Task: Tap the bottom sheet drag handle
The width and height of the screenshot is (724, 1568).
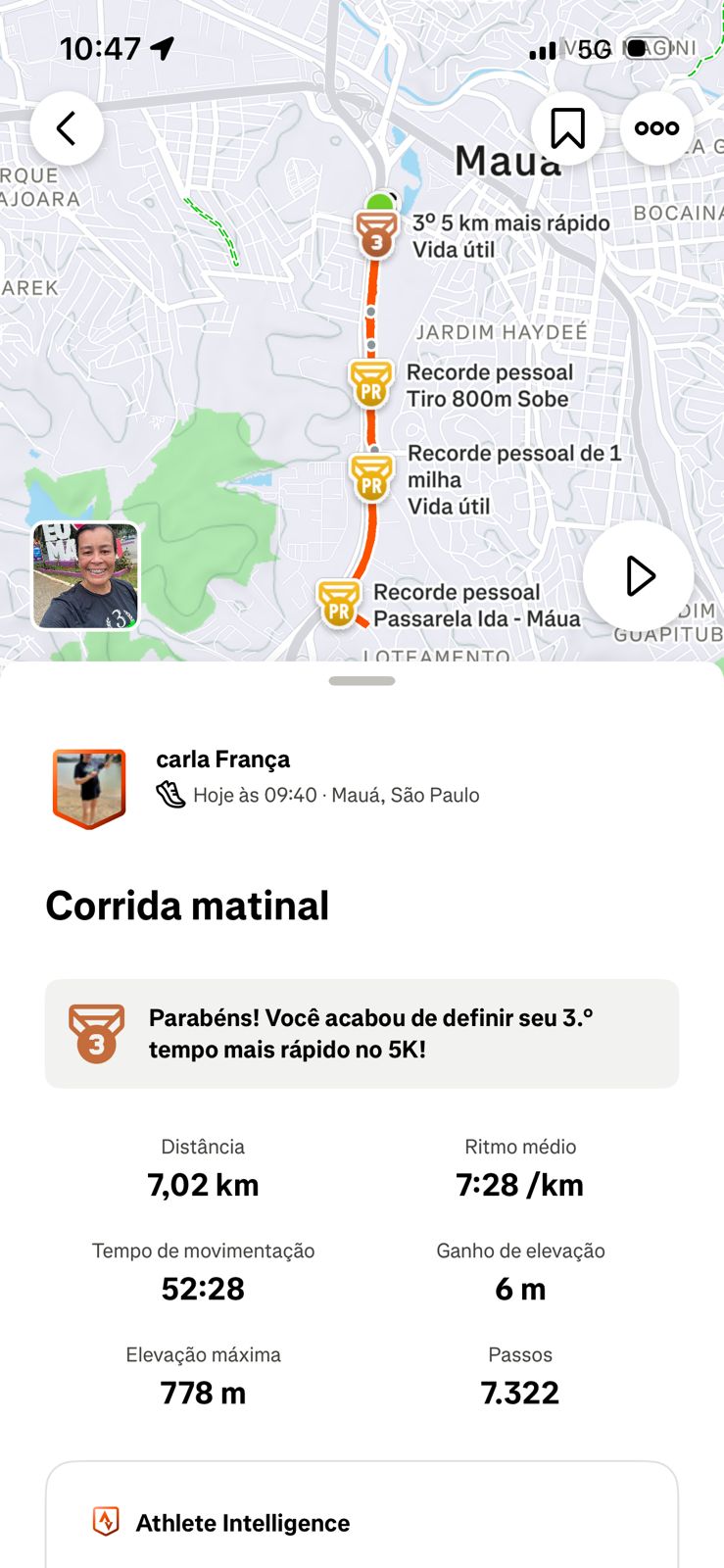Action: tap(362, 681)
